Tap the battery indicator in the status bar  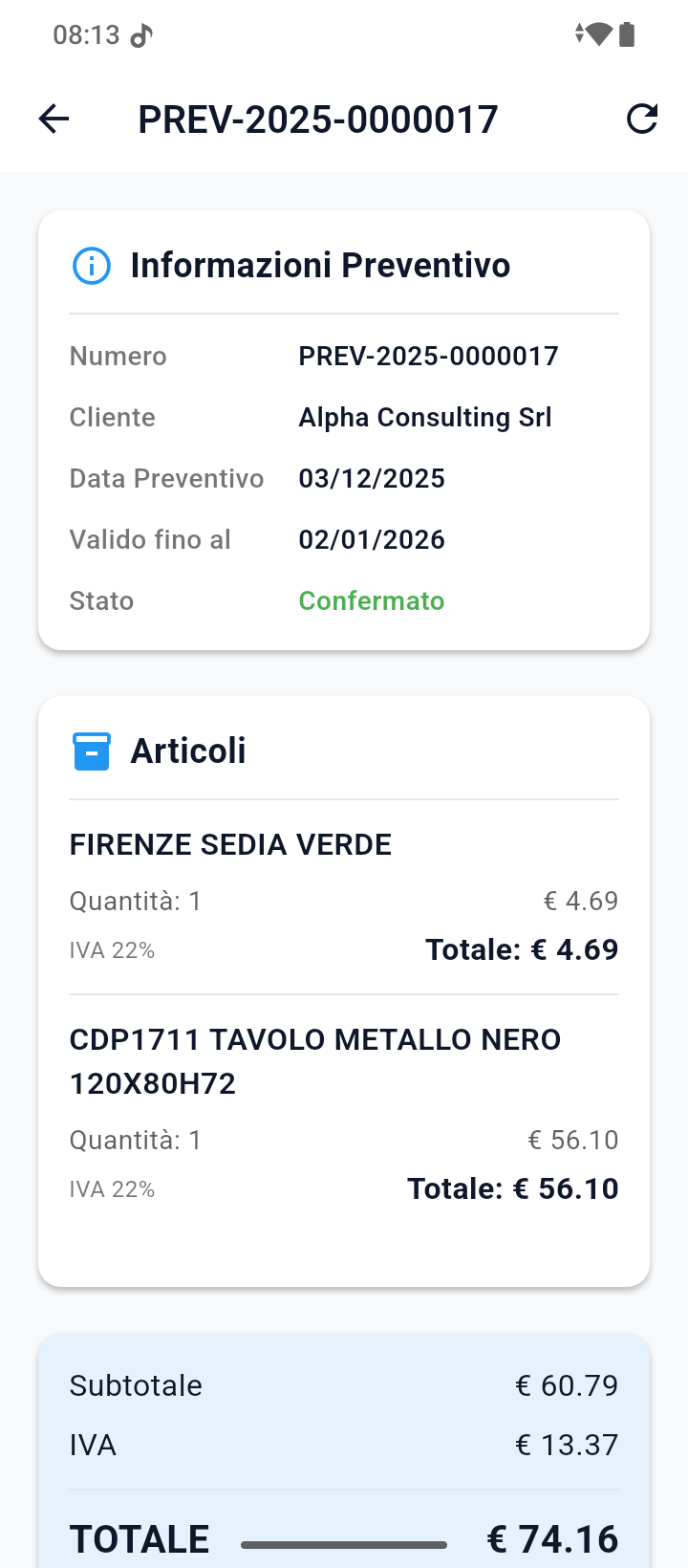(x=627, y=33)
